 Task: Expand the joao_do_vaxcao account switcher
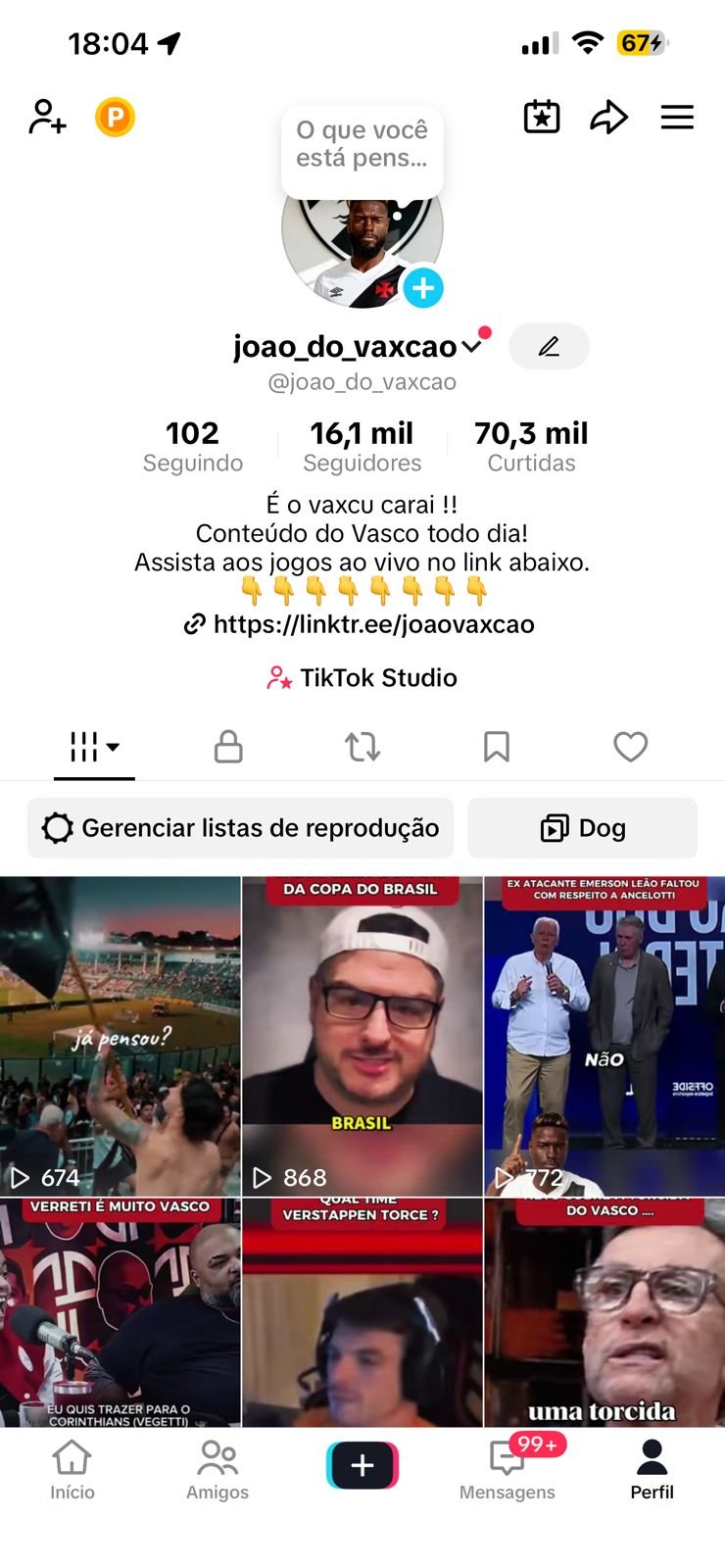pos(472,346)
